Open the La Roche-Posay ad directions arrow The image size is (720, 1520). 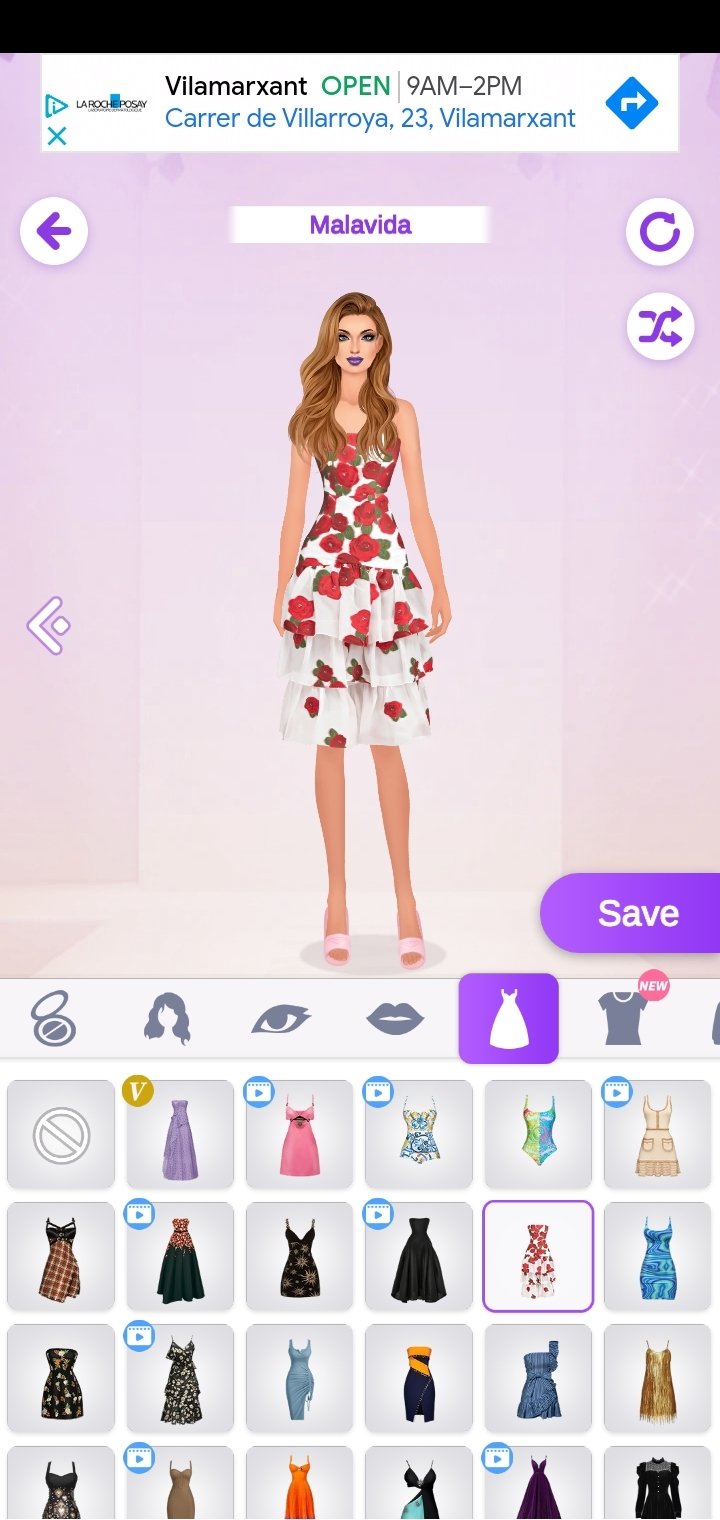pyautogui.click(x=632, y=102)
